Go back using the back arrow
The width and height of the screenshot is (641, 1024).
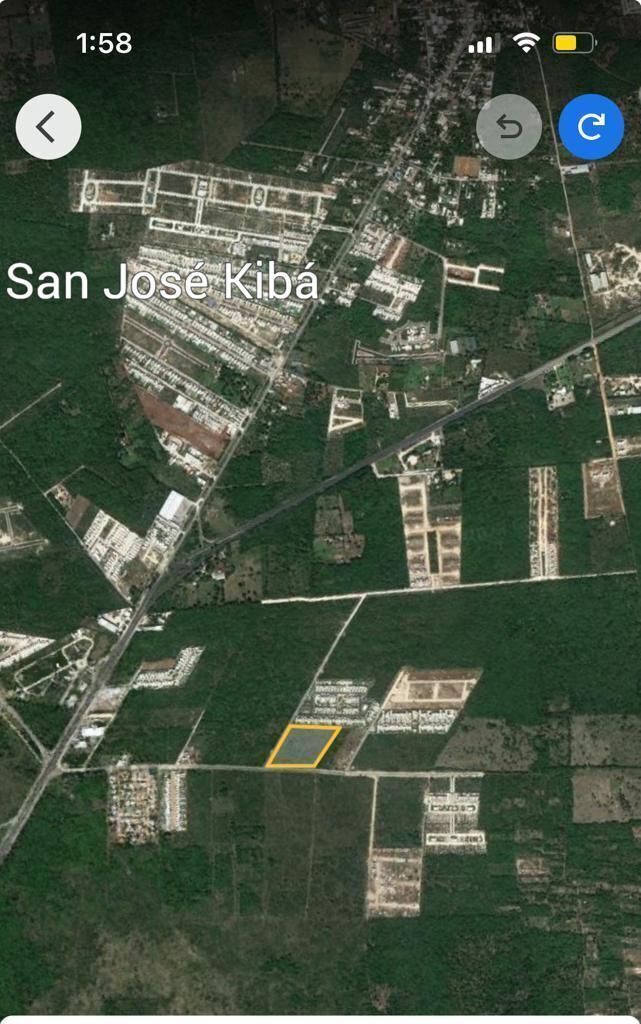click(x=48, y=127)
